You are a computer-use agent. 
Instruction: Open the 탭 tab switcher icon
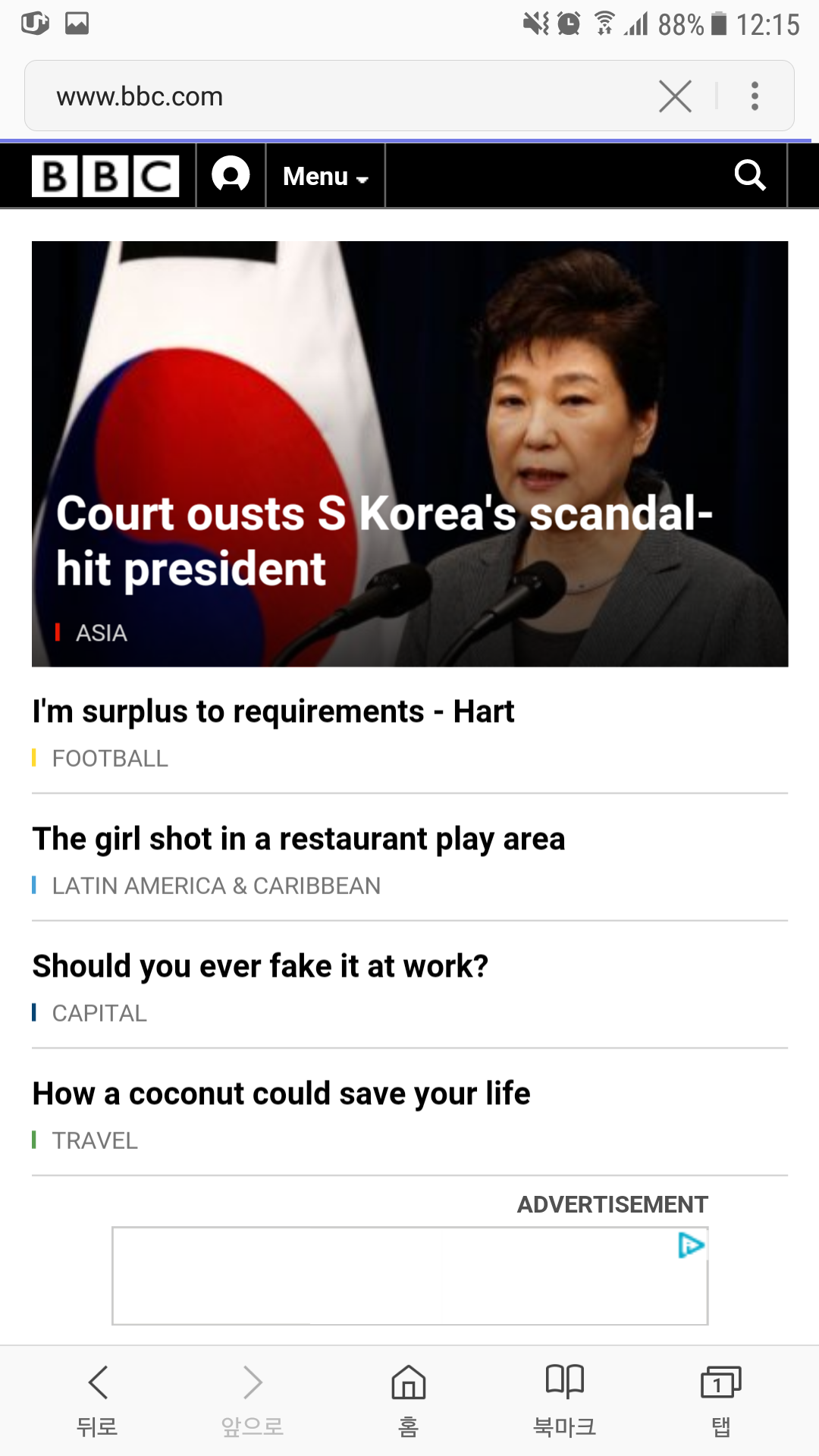(x=718, y=1398)
